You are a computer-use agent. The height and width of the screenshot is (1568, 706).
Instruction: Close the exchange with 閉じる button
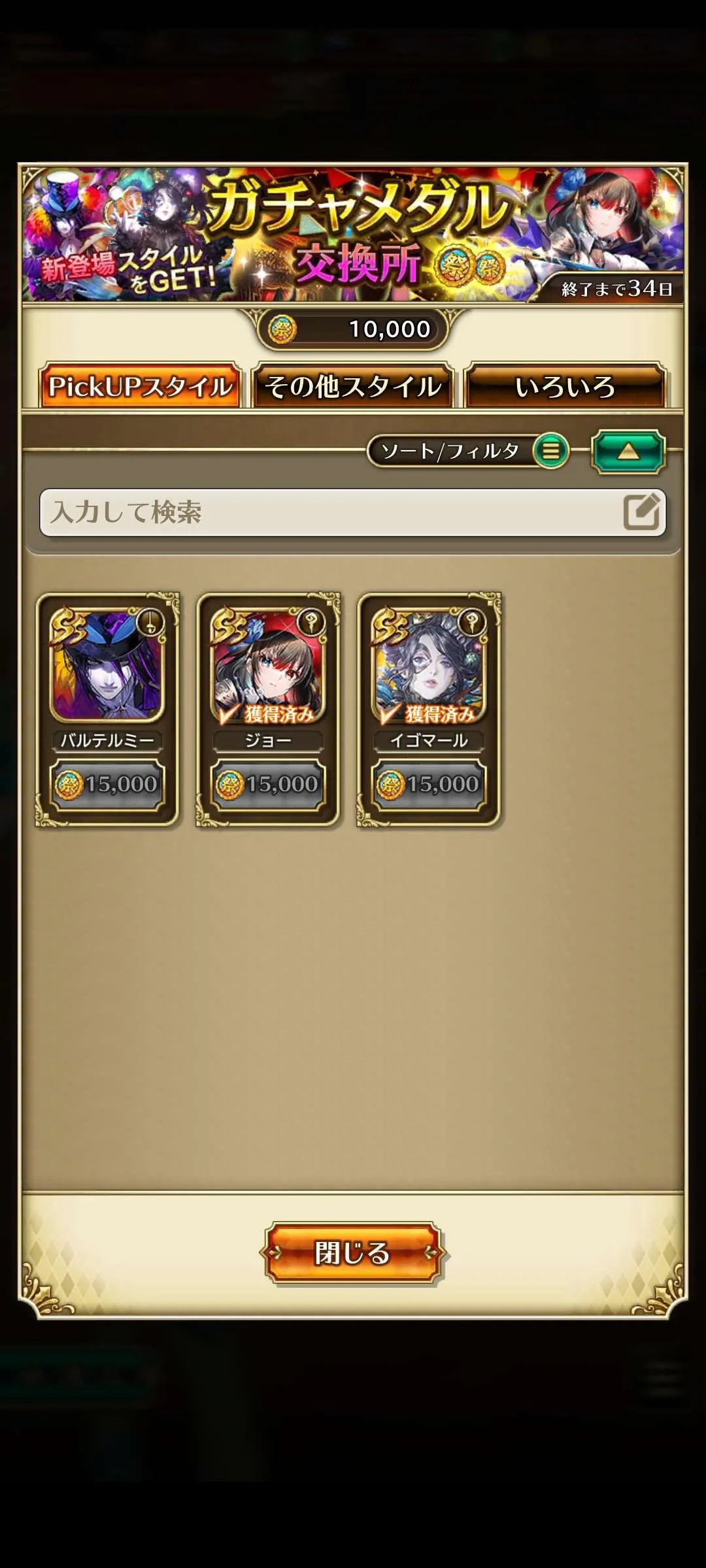tap(352, 1252)
